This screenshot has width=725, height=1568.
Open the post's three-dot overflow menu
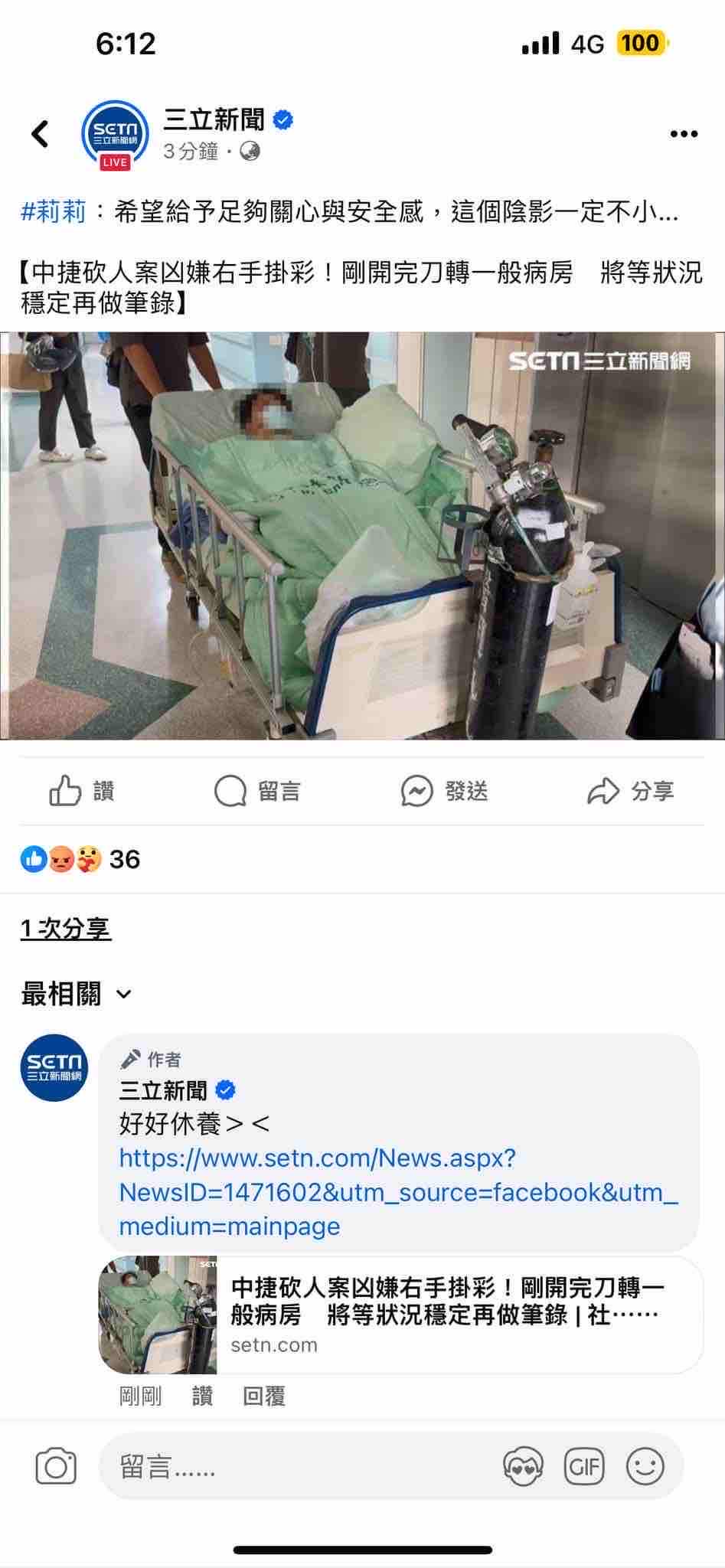(x=683, y=134)
